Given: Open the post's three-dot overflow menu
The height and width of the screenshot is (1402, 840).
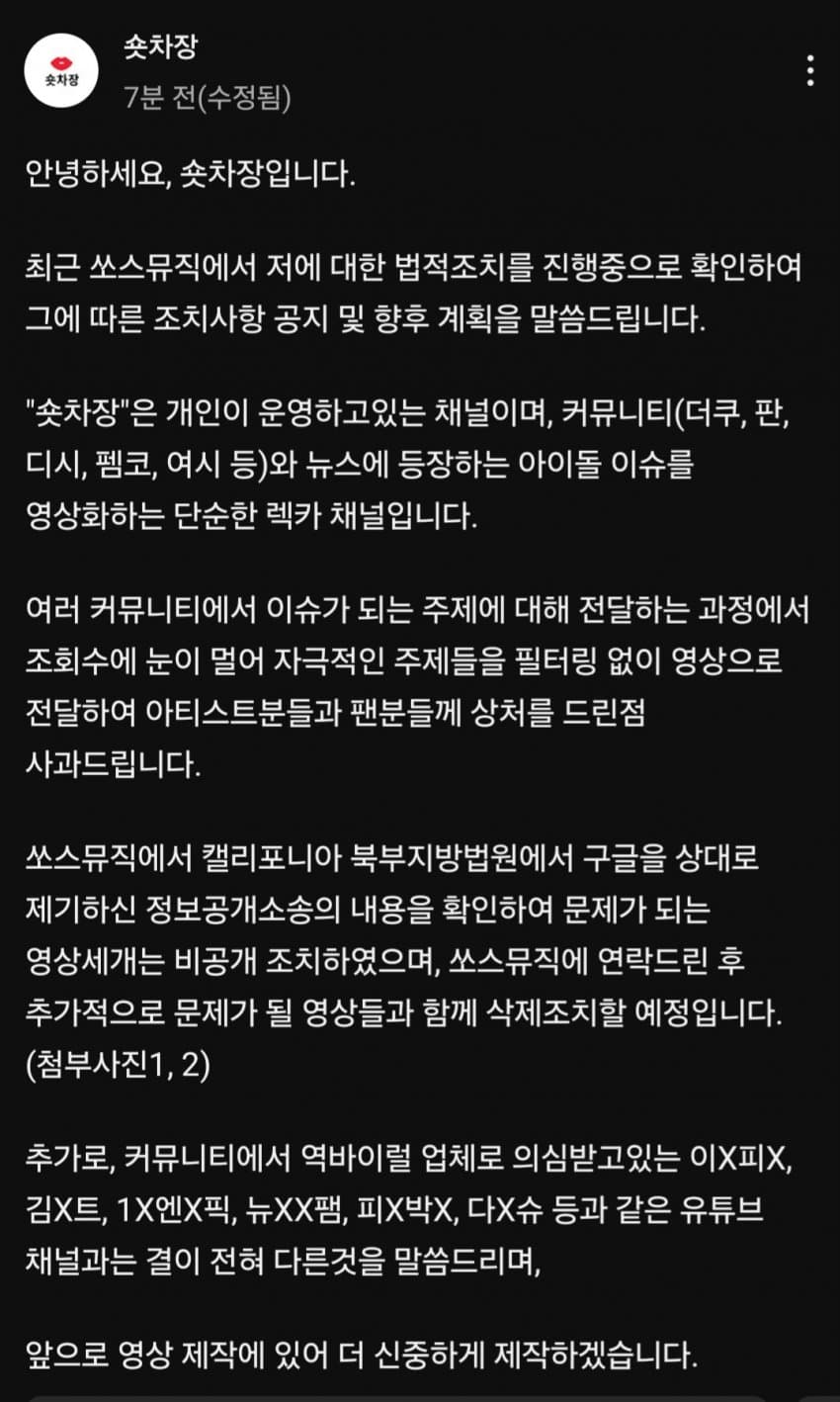Looking at the screenshot, I should (809, 71).
